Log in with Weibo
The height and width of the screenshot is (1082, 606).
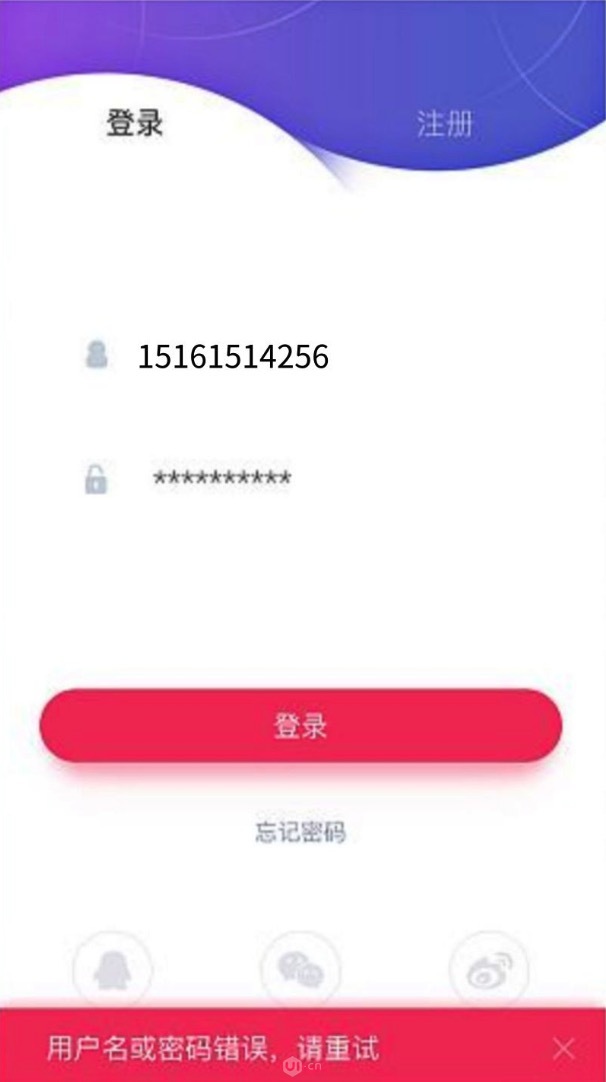pyautogui.click(x=488, y=970)
